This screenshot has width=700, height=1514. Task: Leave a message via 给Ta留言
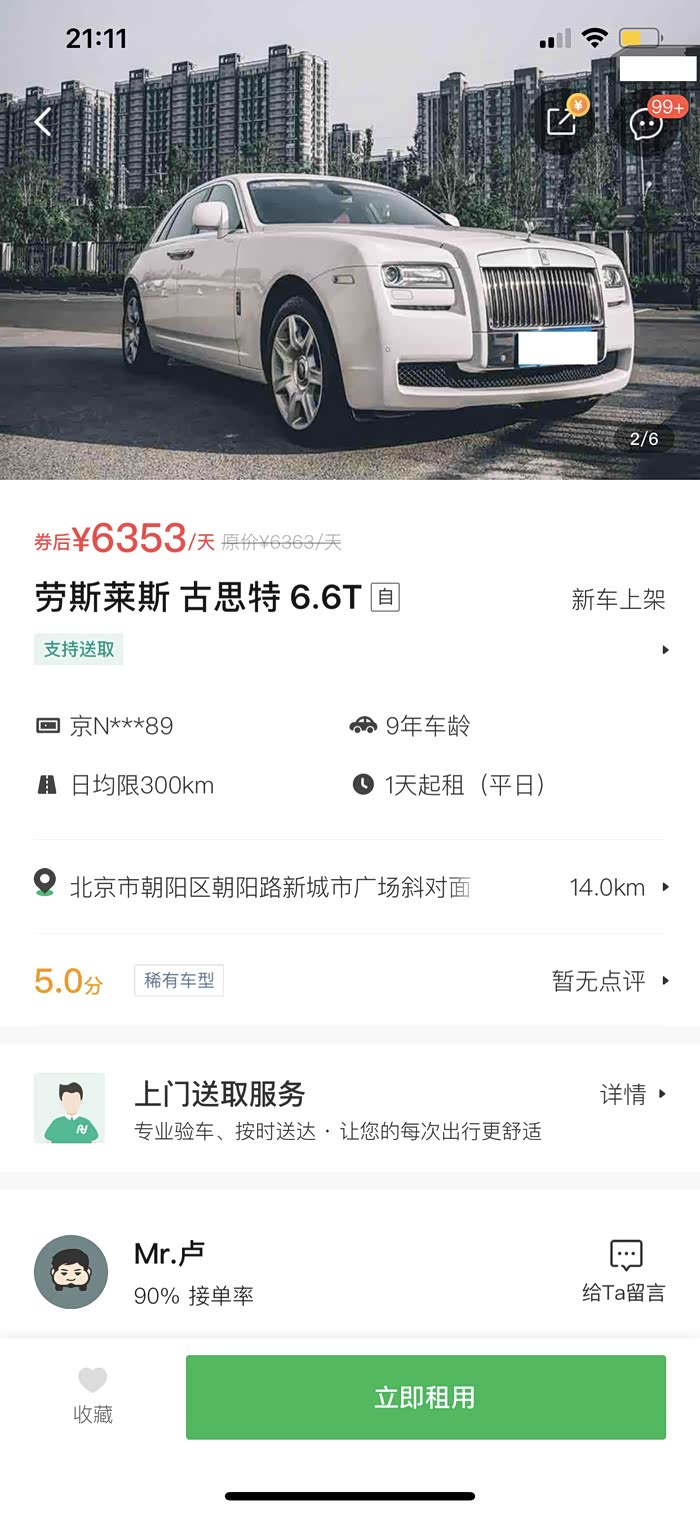624,1270
